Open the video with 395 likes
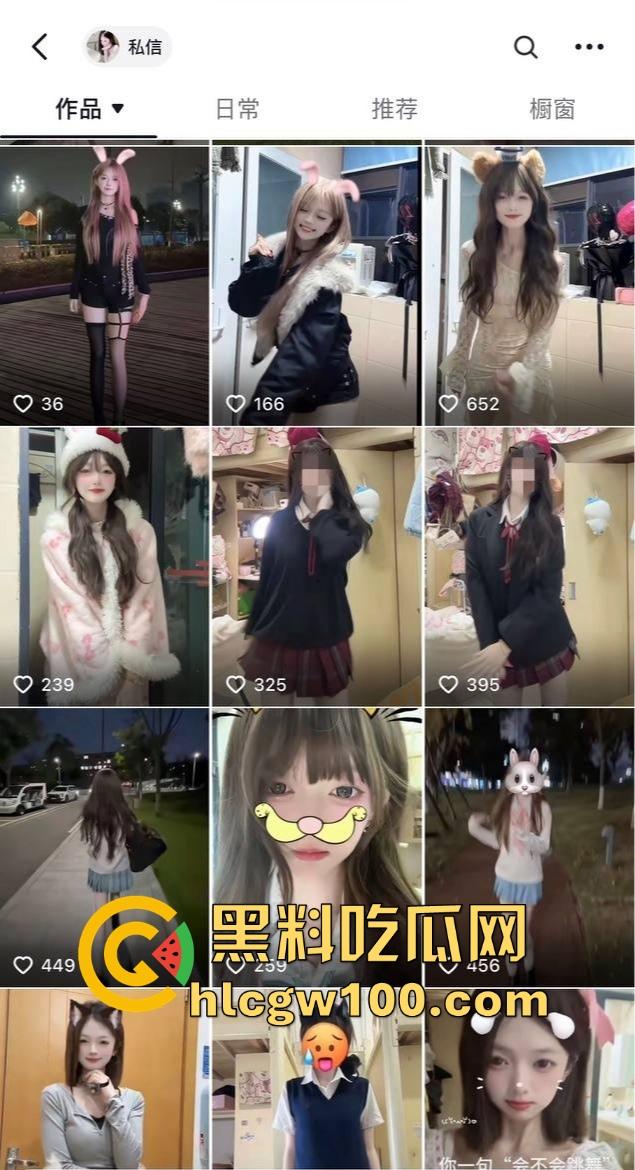Image resolution: width=635 pixels, height=1170 pixels. click(x=529, y=565)
